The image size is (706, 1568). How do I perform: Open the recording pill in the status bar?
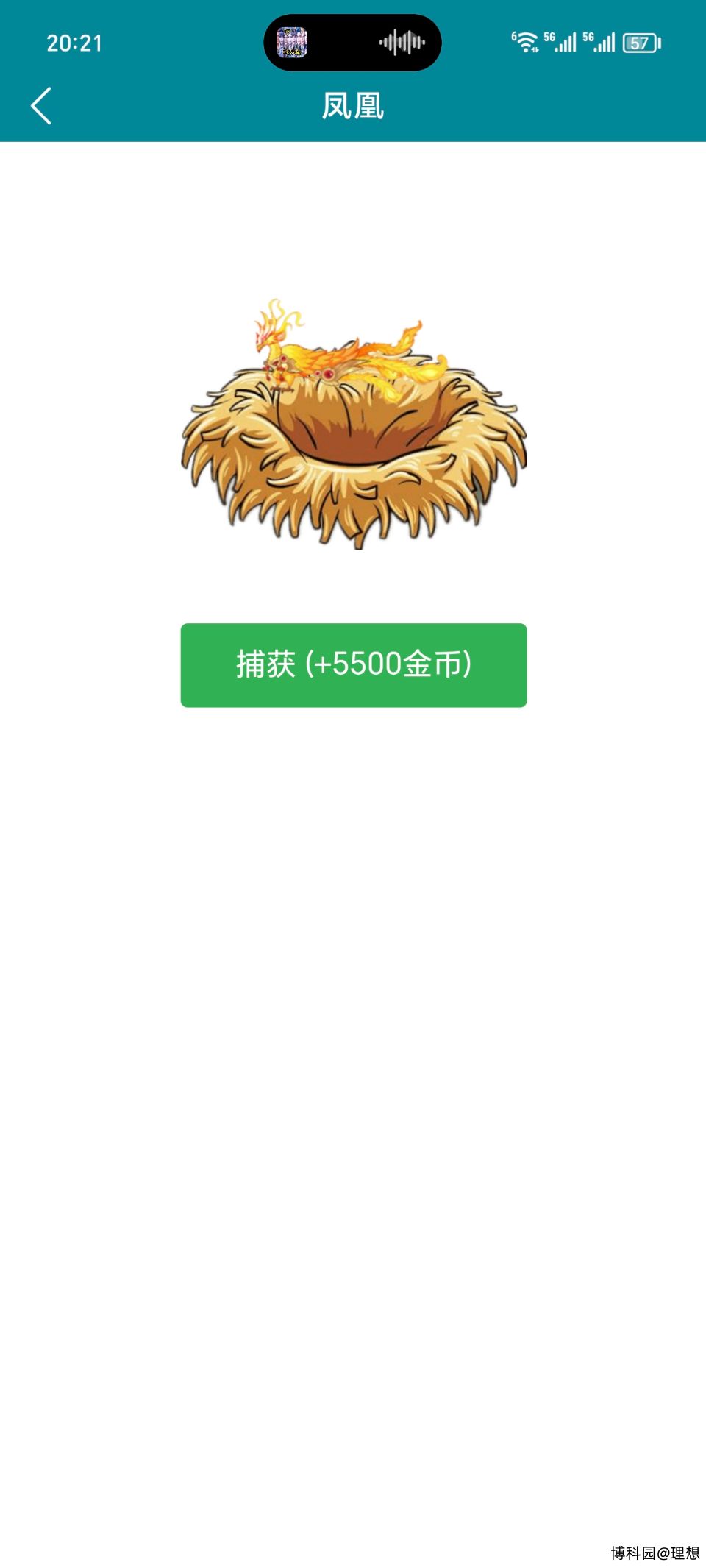[x=352, y=43]
